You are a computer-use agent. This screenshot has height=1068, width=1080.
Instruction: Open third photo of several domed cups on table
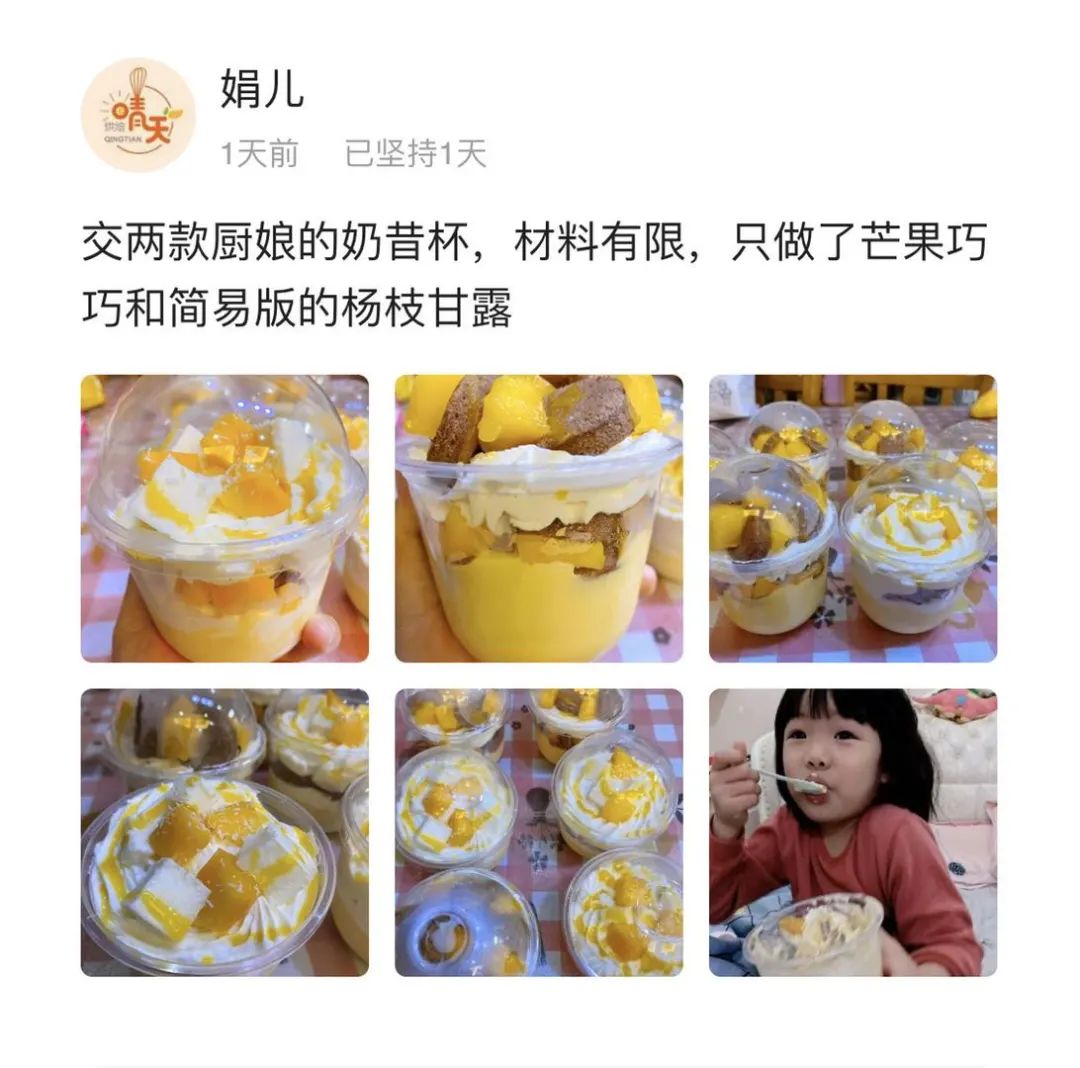852,518
